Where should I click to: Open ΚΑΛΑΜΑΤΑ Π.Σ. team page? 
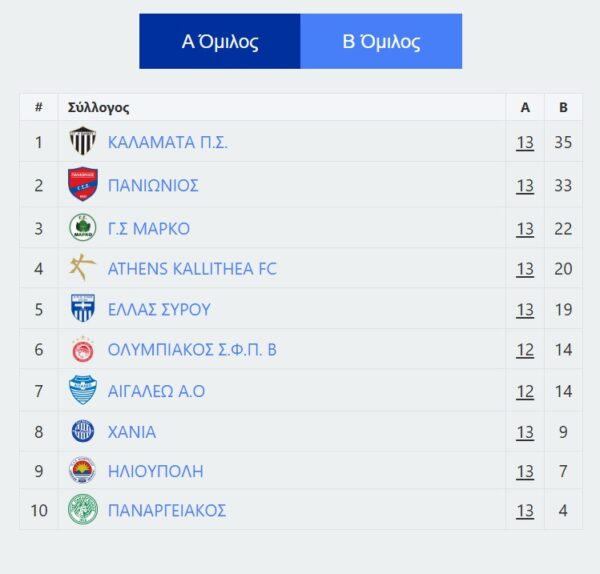coord(168,142)
